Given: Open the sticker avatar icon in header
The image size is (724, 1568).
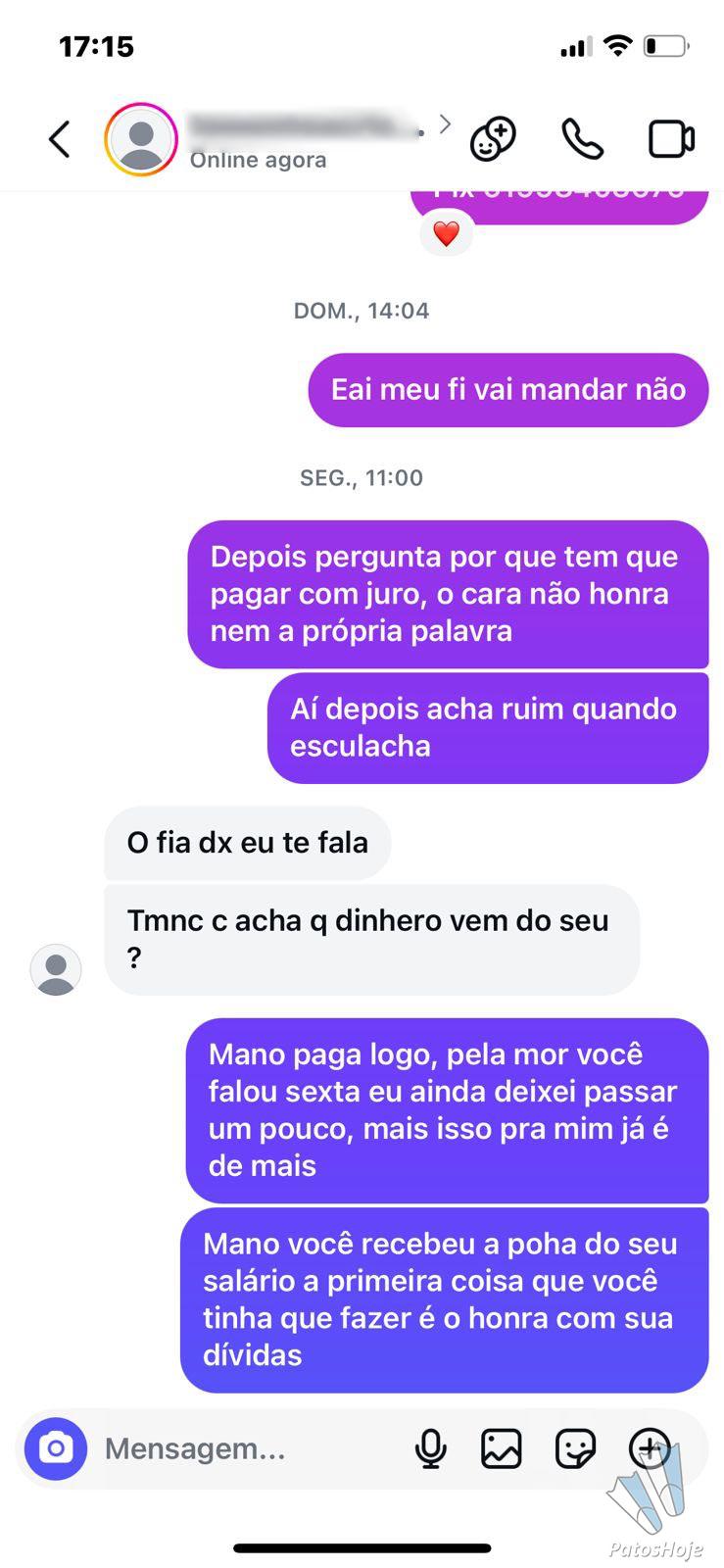Looking at the screenshot, I should pos(493,139).
